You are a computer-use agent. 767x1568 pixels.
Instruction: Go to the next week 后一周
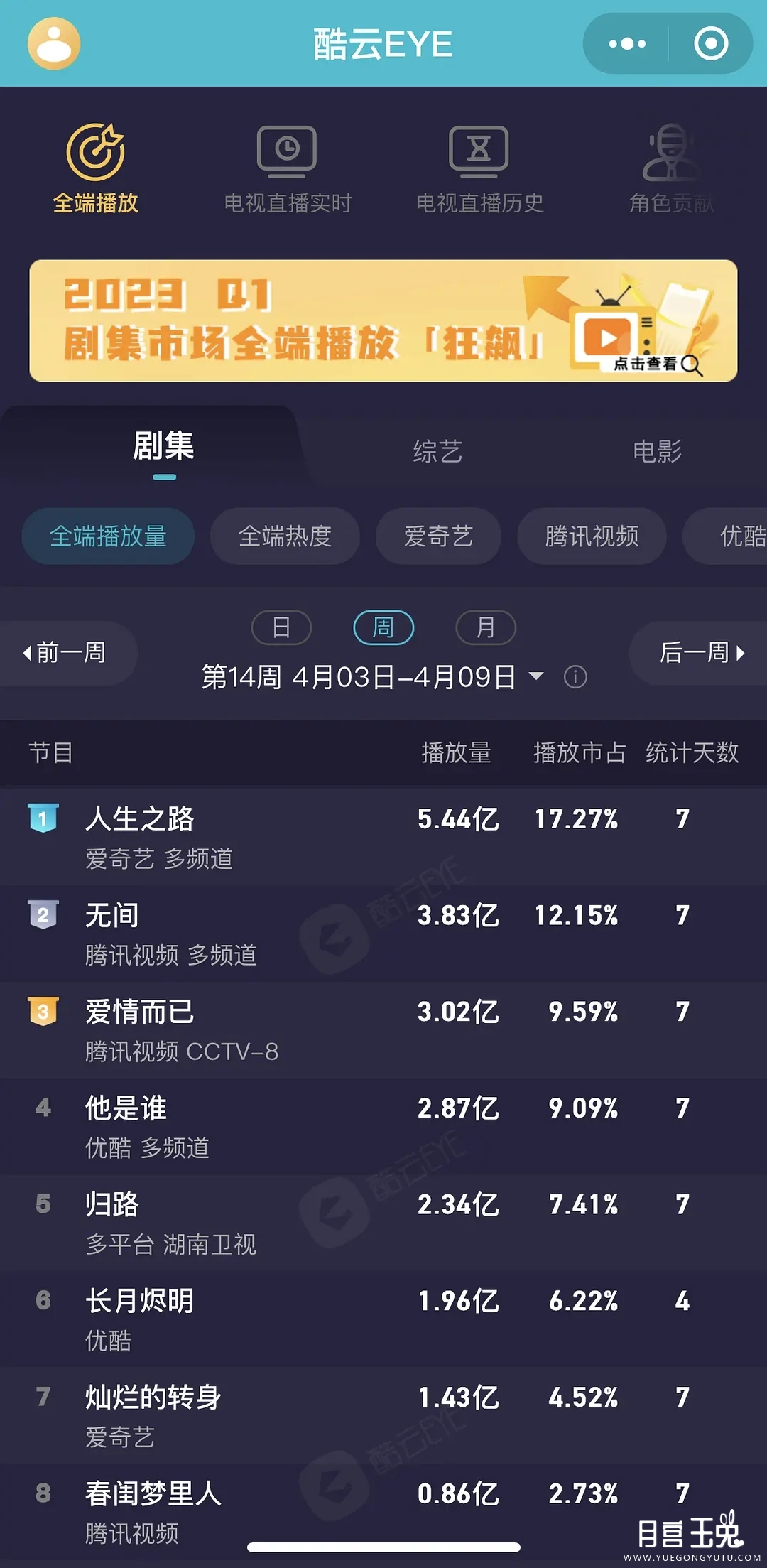[x=700, y=652]
